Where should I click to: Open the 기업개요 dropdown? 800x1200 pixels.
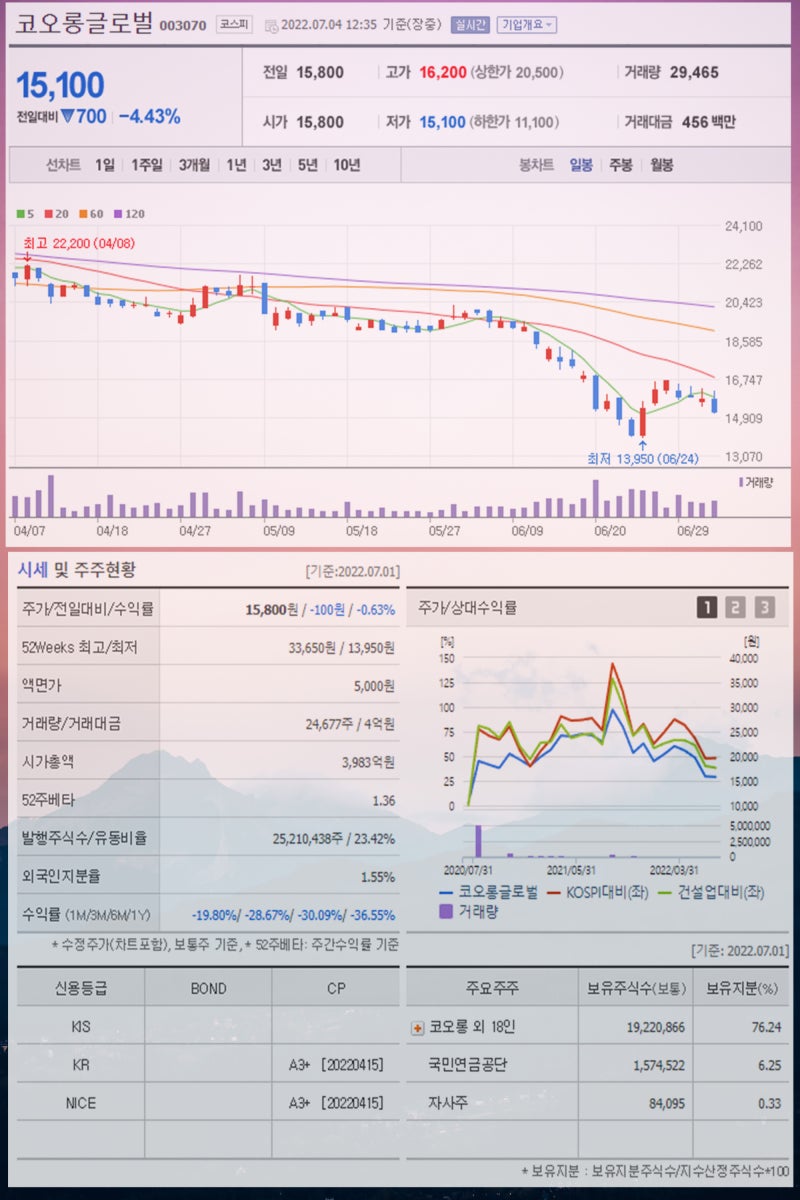[527, 27]
